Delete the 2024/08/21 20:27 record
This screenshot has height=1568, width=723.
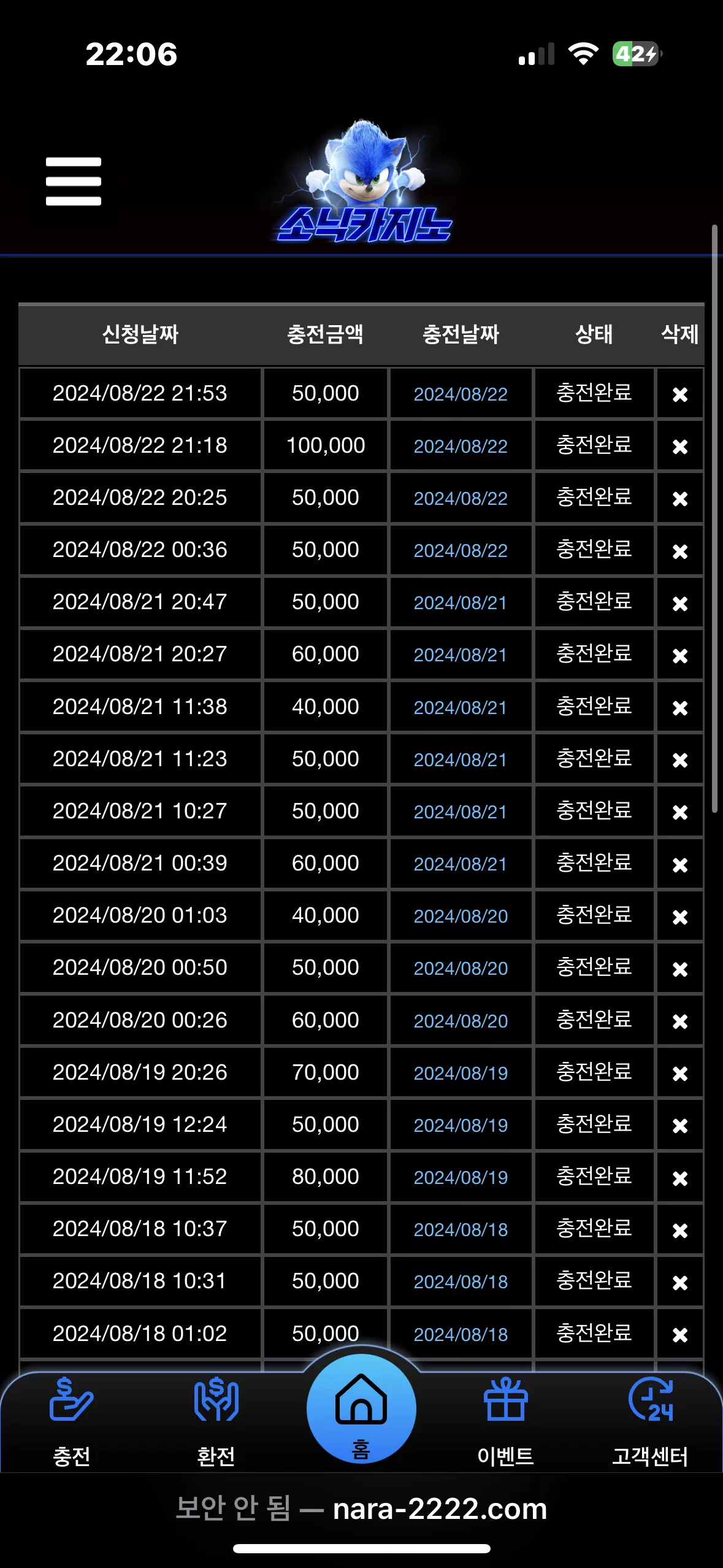coord(680,656)
